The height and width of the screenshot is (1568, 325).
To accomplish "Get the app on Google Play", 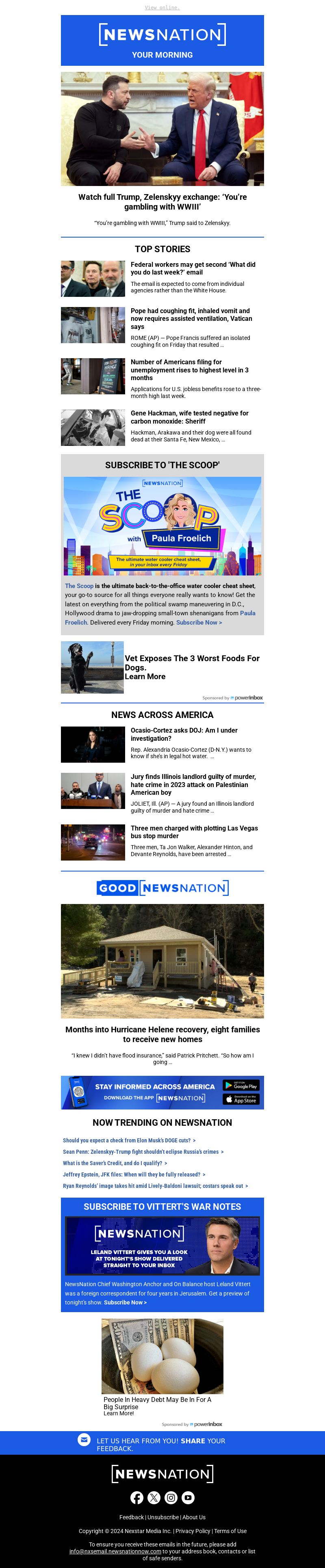I will (241, 1085).
